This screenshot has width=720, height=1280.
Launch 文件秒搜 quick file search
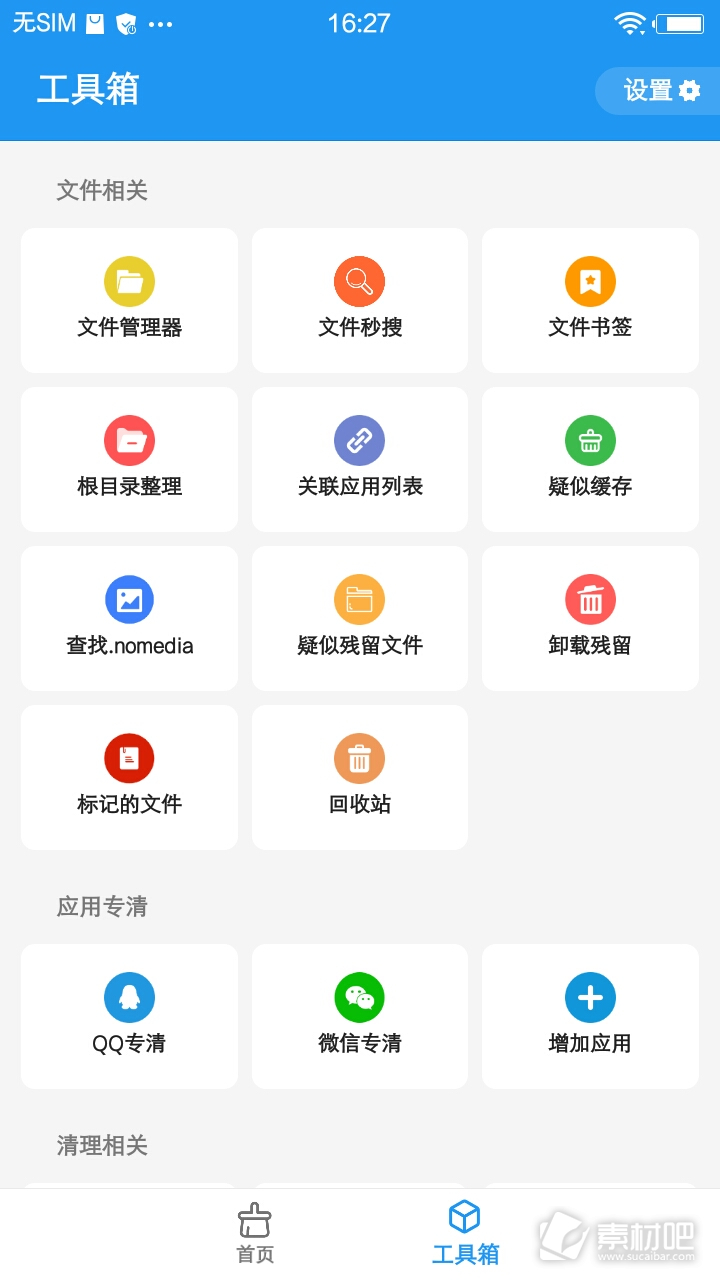[360, 300]
